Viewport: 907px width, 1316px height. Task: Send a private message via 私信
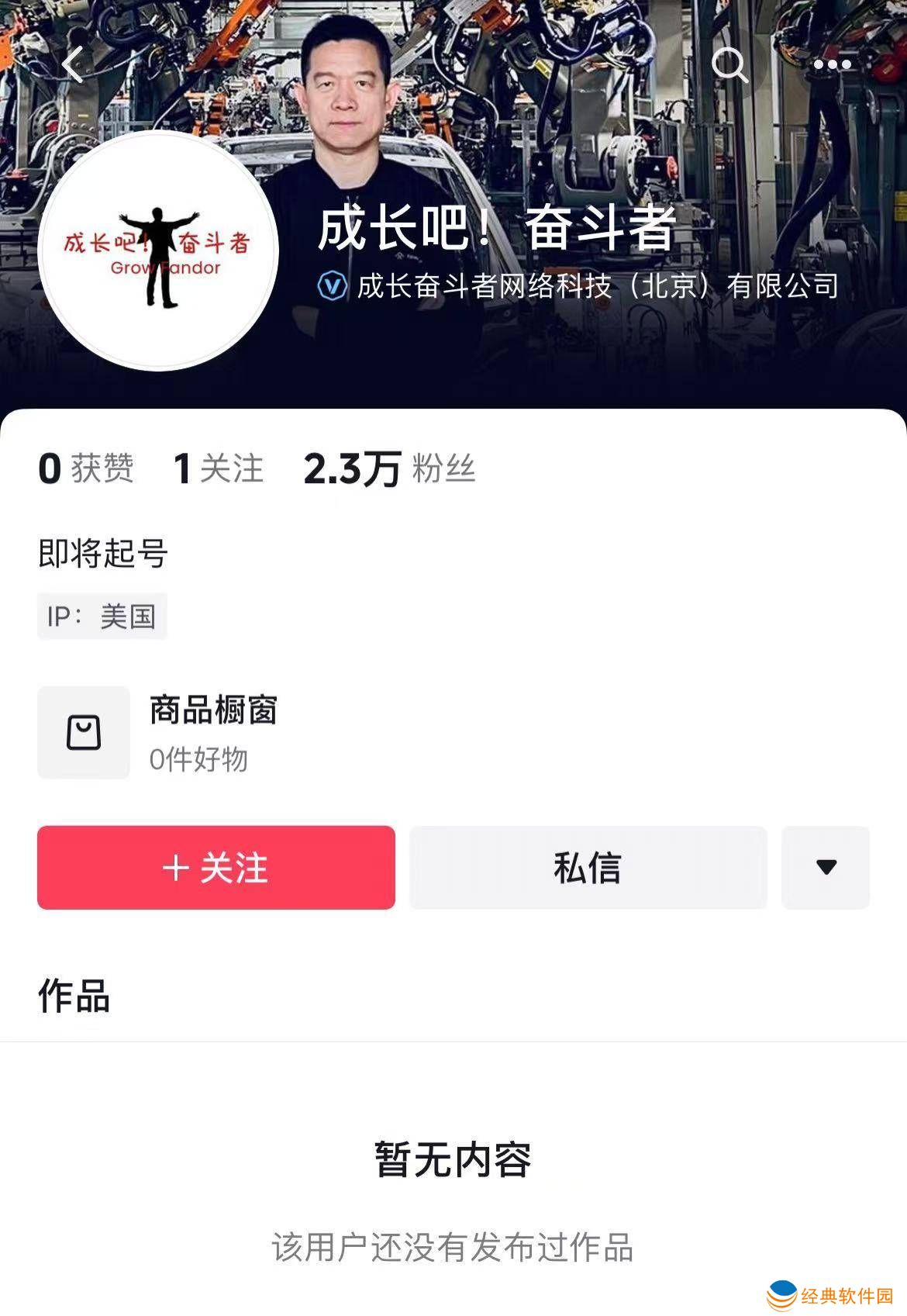tap(588, 867)
